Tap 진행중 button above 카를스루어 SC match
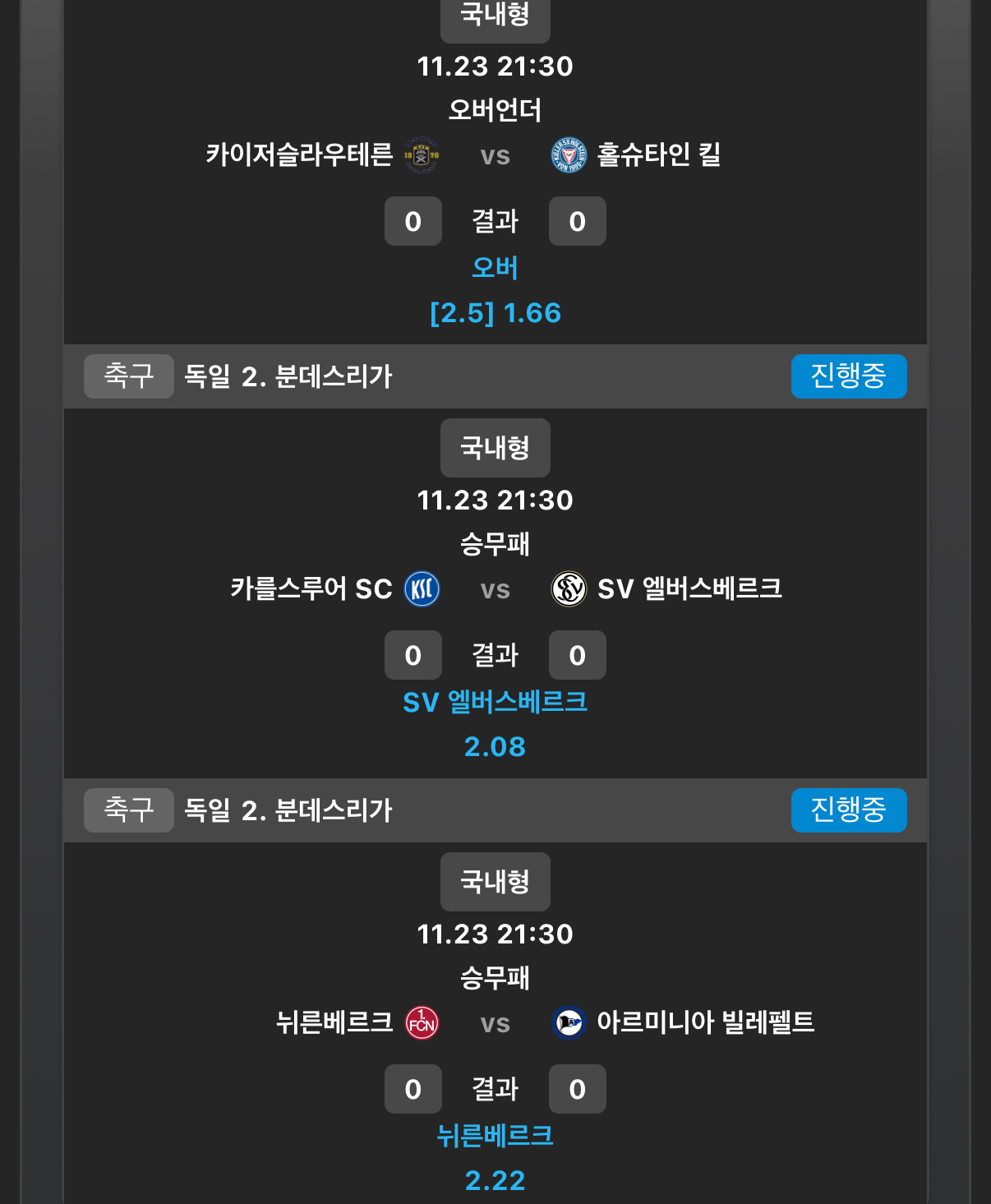 pyautogui.click(x=848, y=376)
